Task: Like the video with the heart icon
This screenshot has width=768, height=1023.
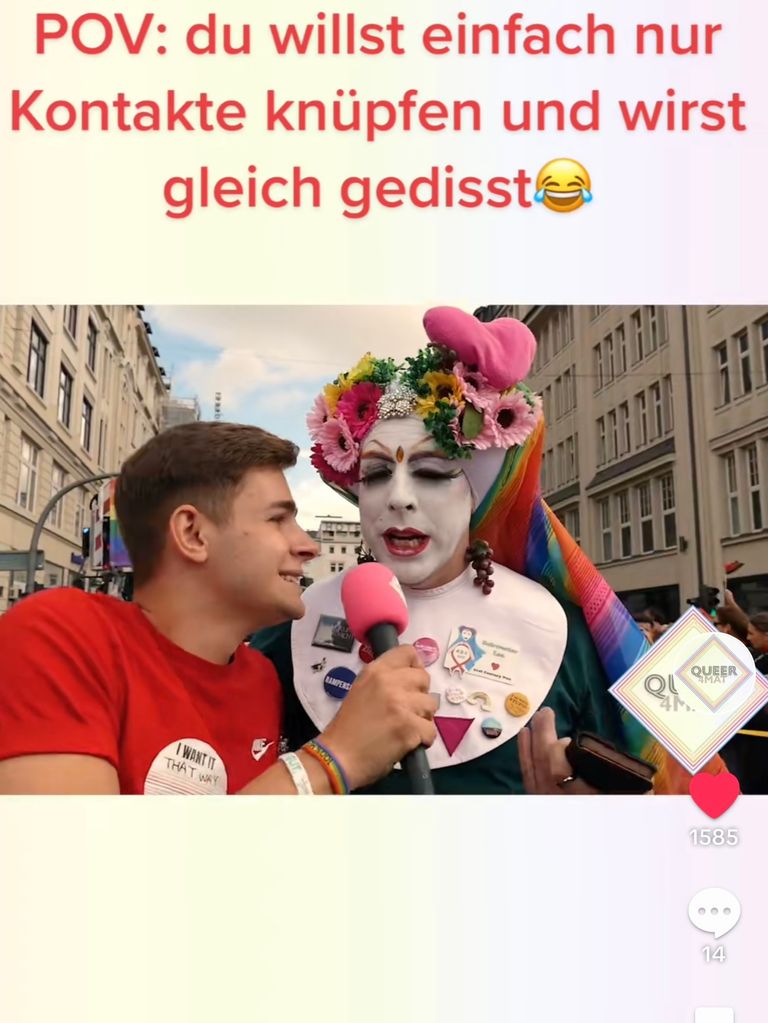Action: (714, 794)
